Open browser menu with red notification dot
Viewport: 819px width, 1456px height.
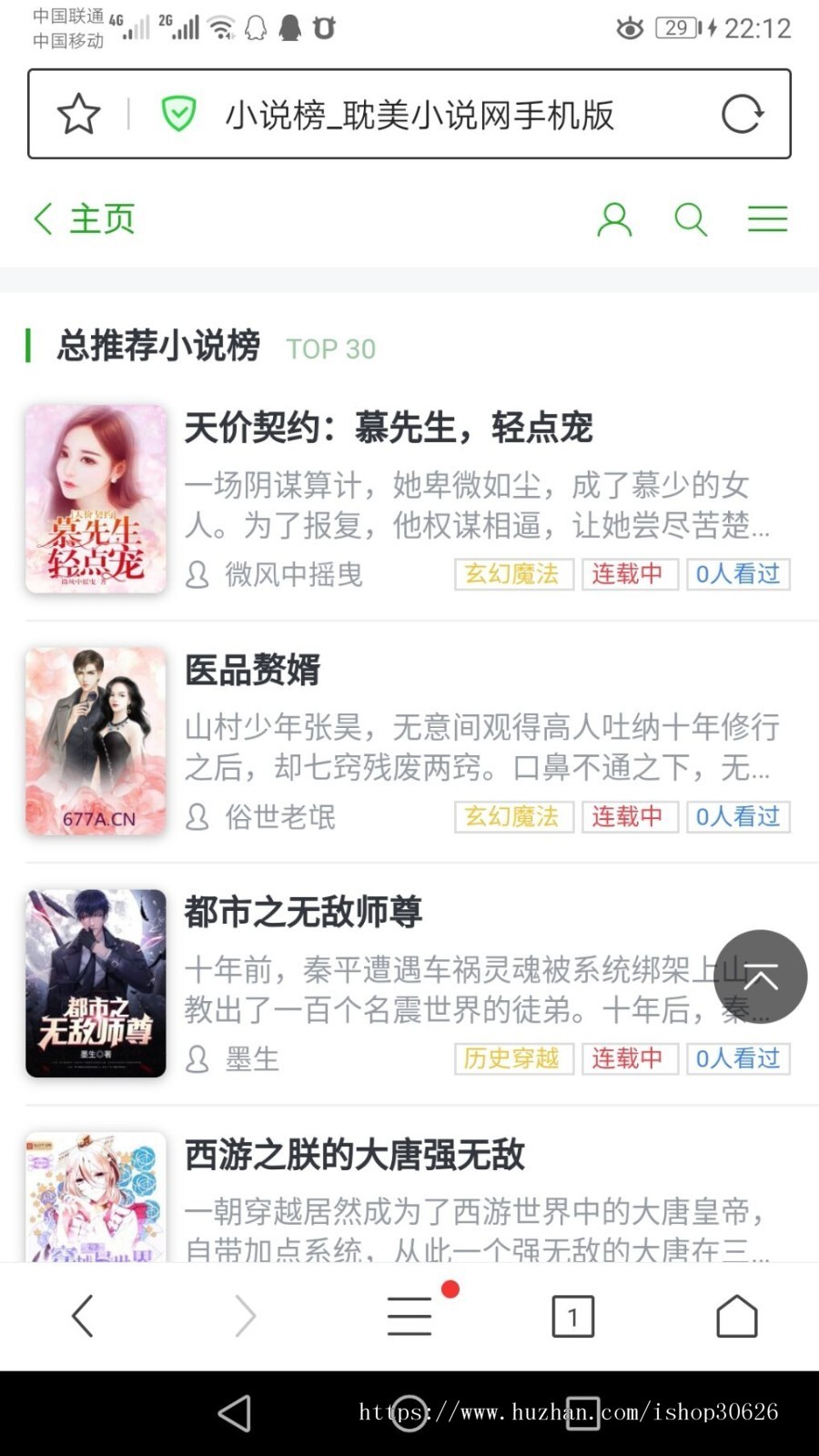tap(409, 1315)
